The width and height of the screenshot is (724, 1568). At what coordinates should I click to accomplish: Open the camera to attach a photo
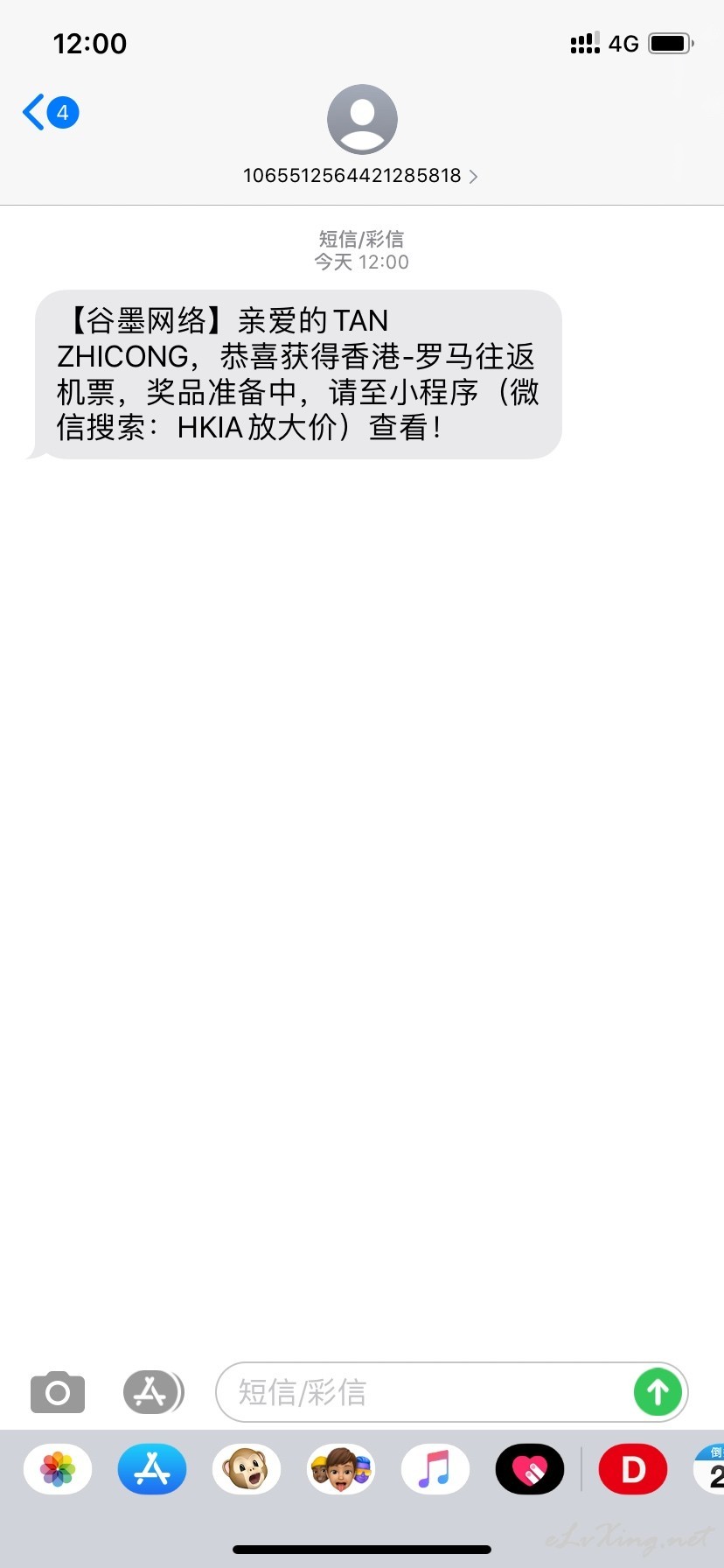pos(58,1391)
